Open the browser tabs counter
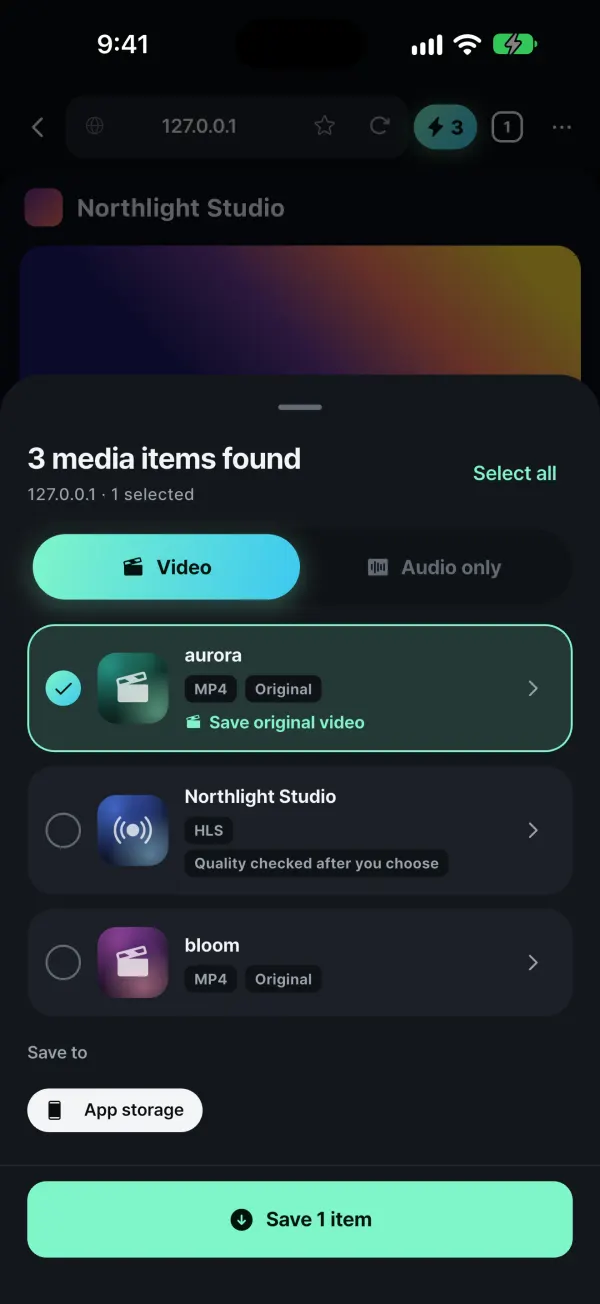Viewport: 600px width, 1304px height. [x=507, y=127]
